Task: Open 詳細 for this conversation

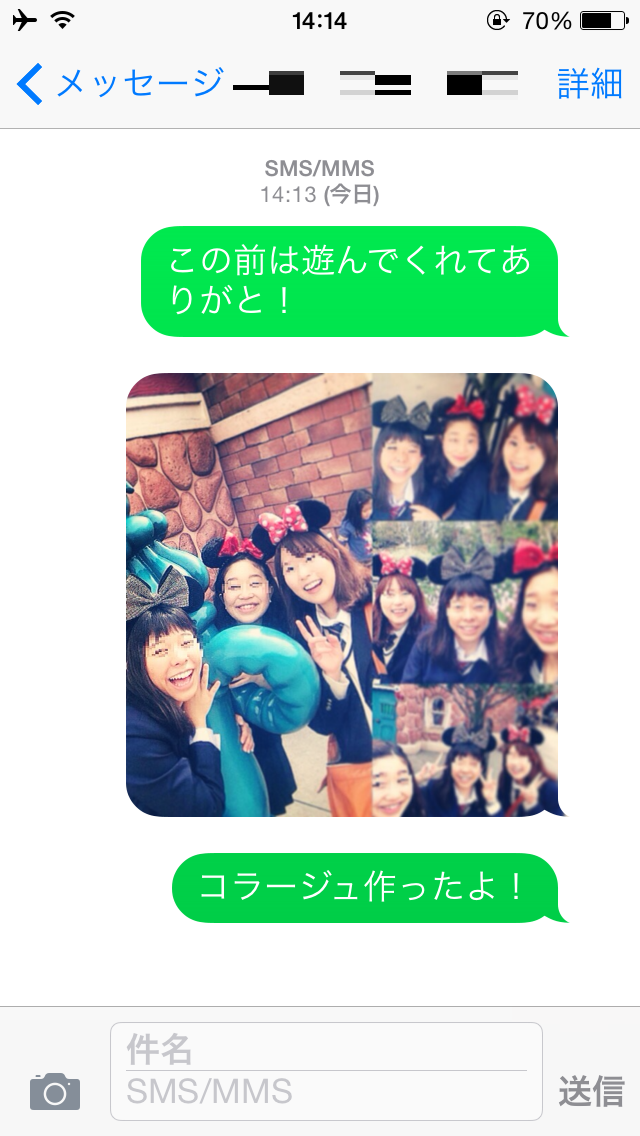Action: 590,84
